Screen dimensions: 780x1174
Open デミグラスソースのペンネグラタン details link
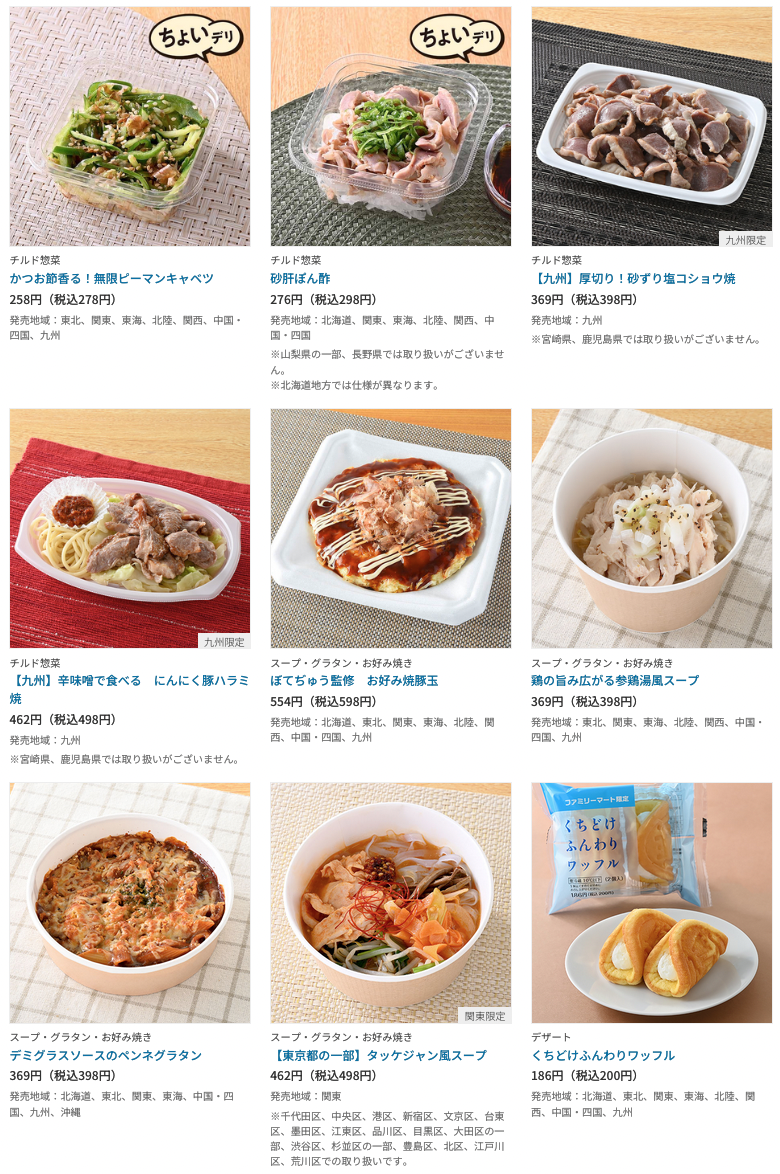(106, 1055)
